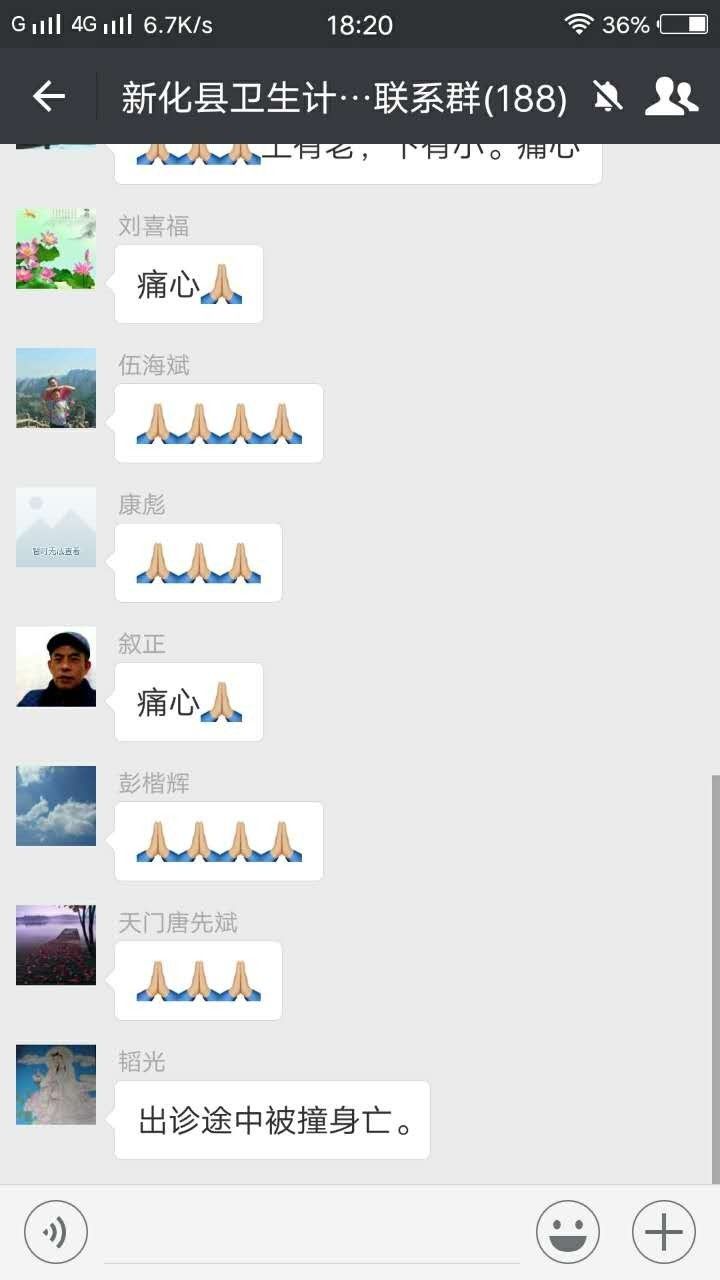Viewport: 720px width, 1280px height.
Task: Open the emoji sticker panel
Action: pos(568,1232)
